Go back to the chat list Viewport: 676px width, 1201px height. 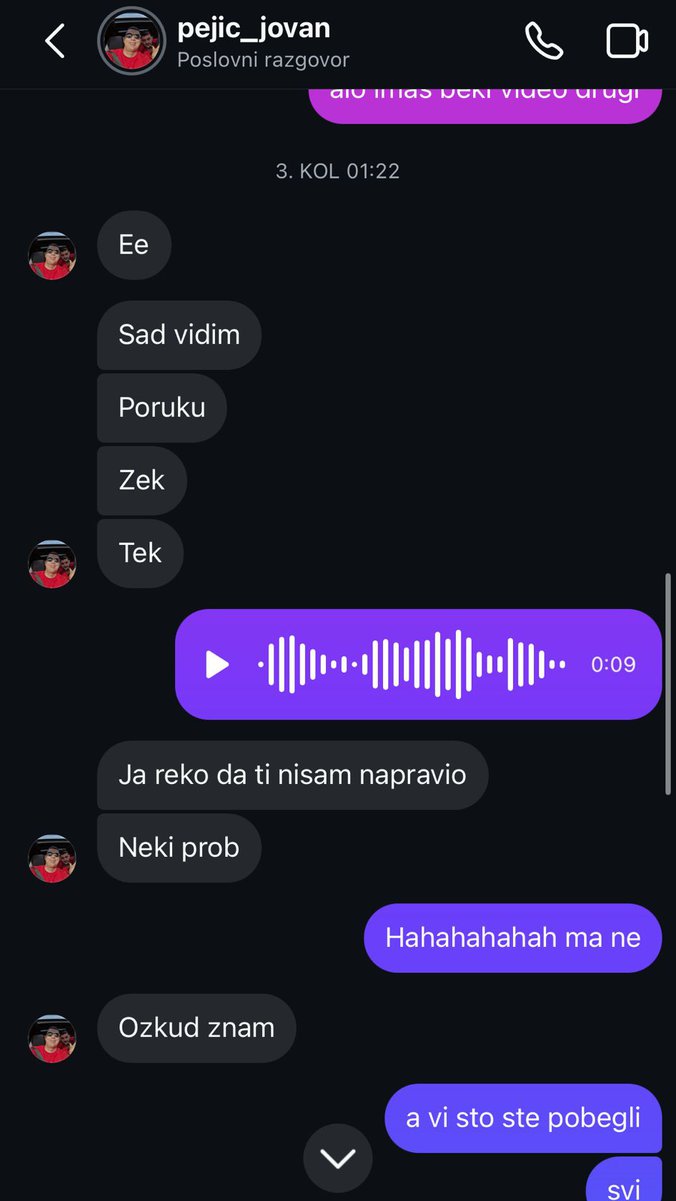coord(55,41)
